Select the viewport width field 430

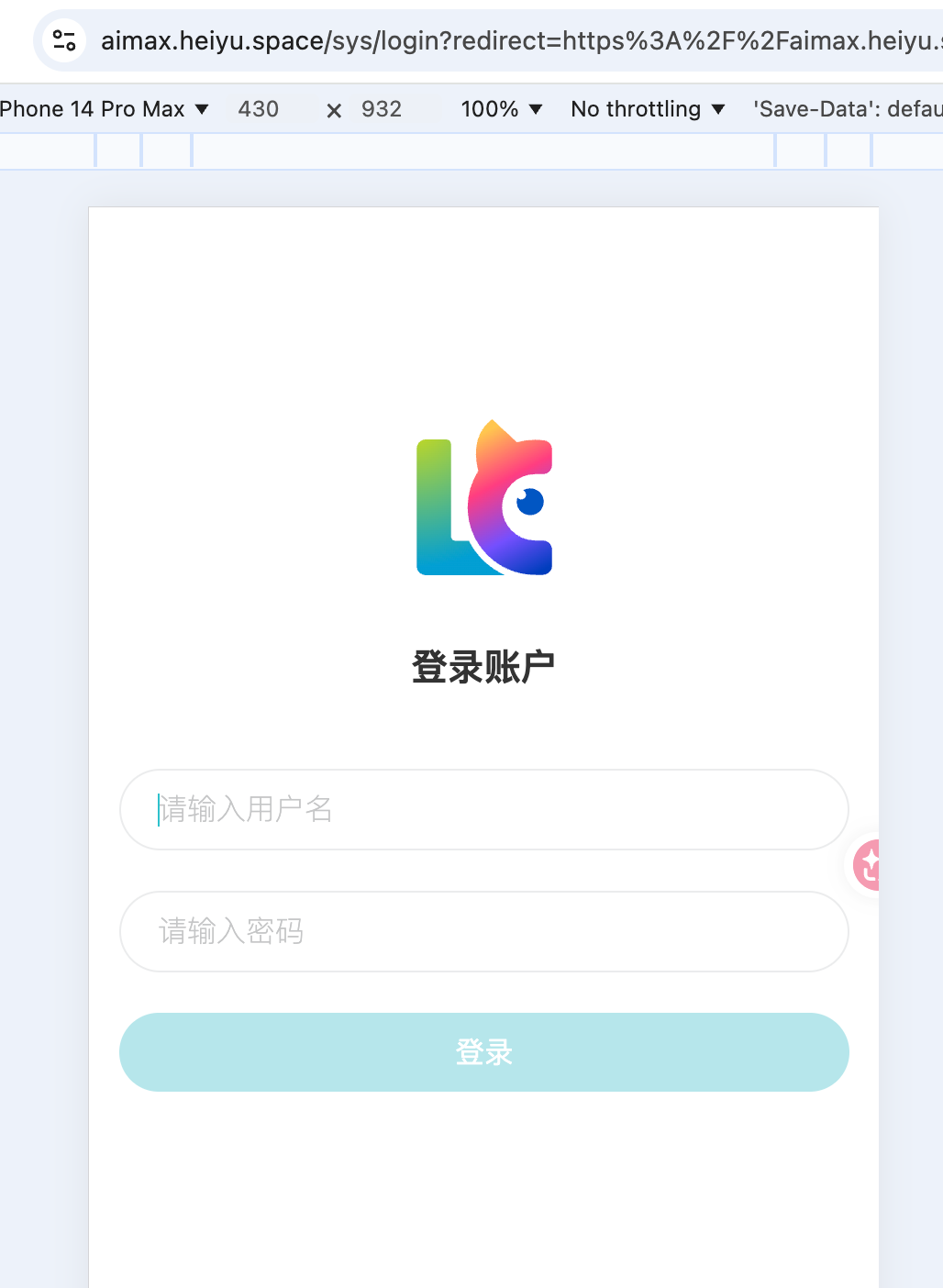[x=259, y=109]
